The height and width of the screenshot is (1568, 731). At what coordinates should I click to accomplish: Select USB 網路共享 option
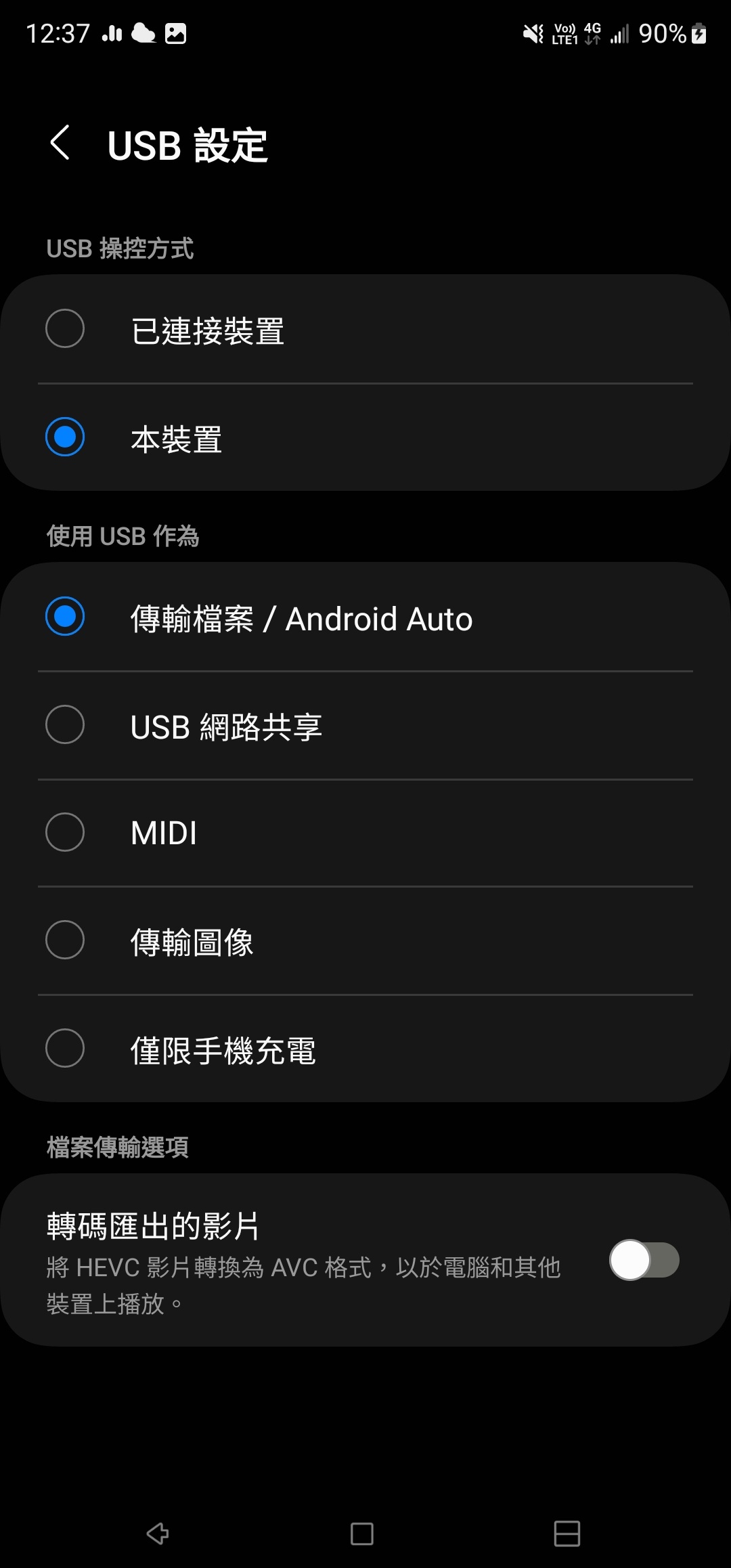tap(65, 725)
